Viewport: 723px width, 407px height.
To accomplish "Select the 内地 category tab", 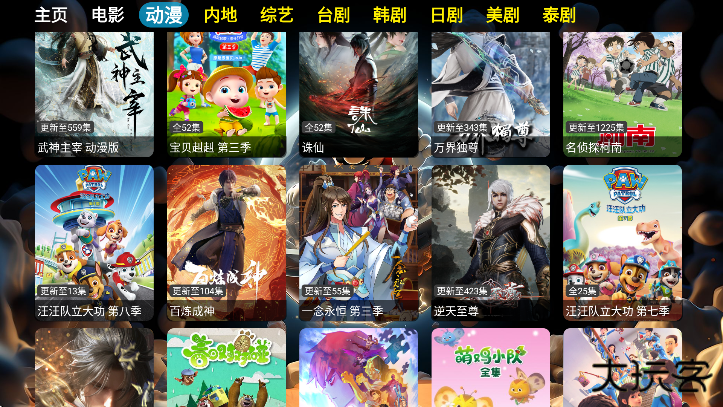I will 220,15.
